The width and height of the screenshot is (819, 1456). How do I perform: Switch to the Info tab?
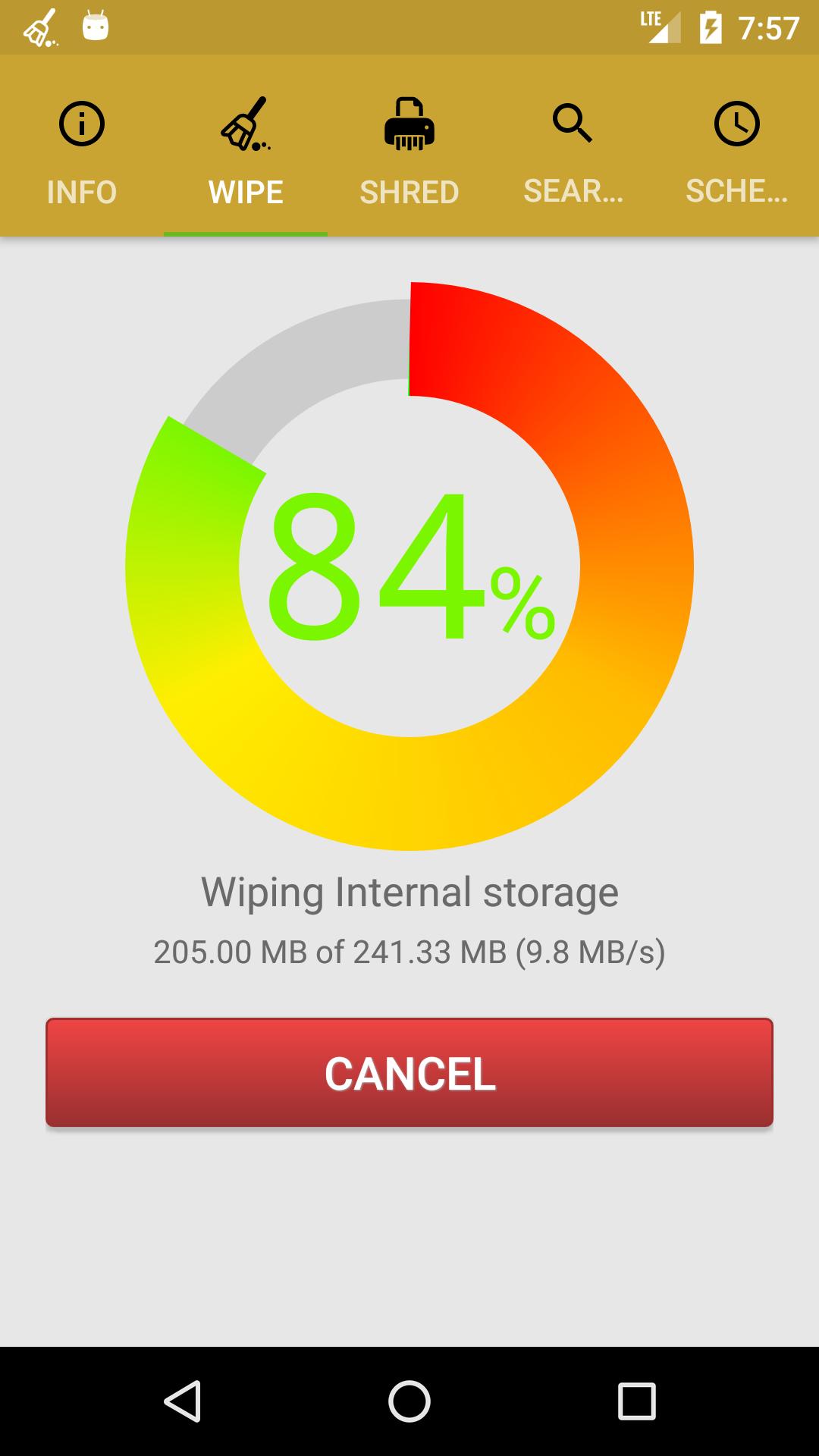[x=82, y=152]
